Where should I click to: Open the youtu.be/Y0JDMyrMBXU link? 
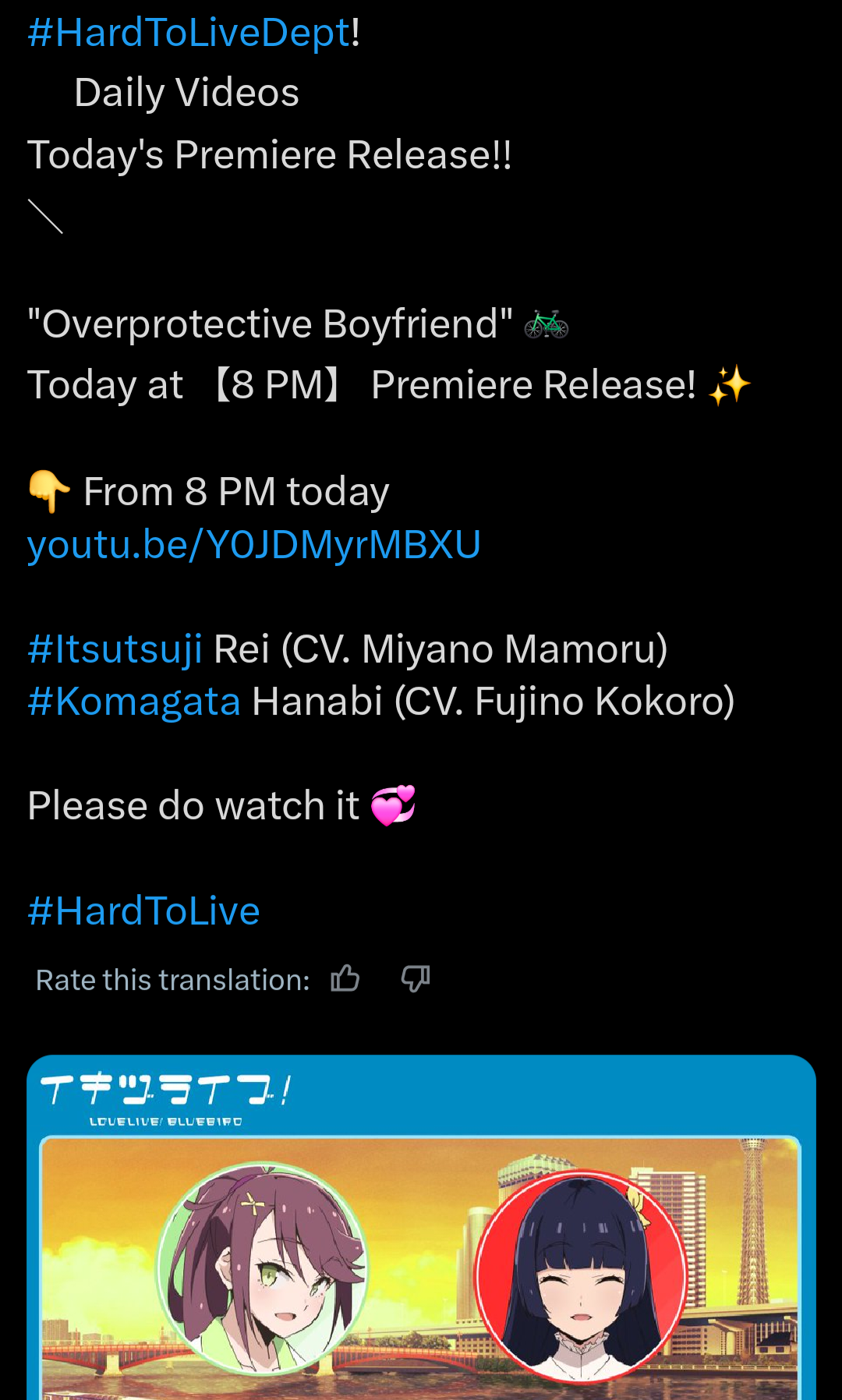coord(253,545)
